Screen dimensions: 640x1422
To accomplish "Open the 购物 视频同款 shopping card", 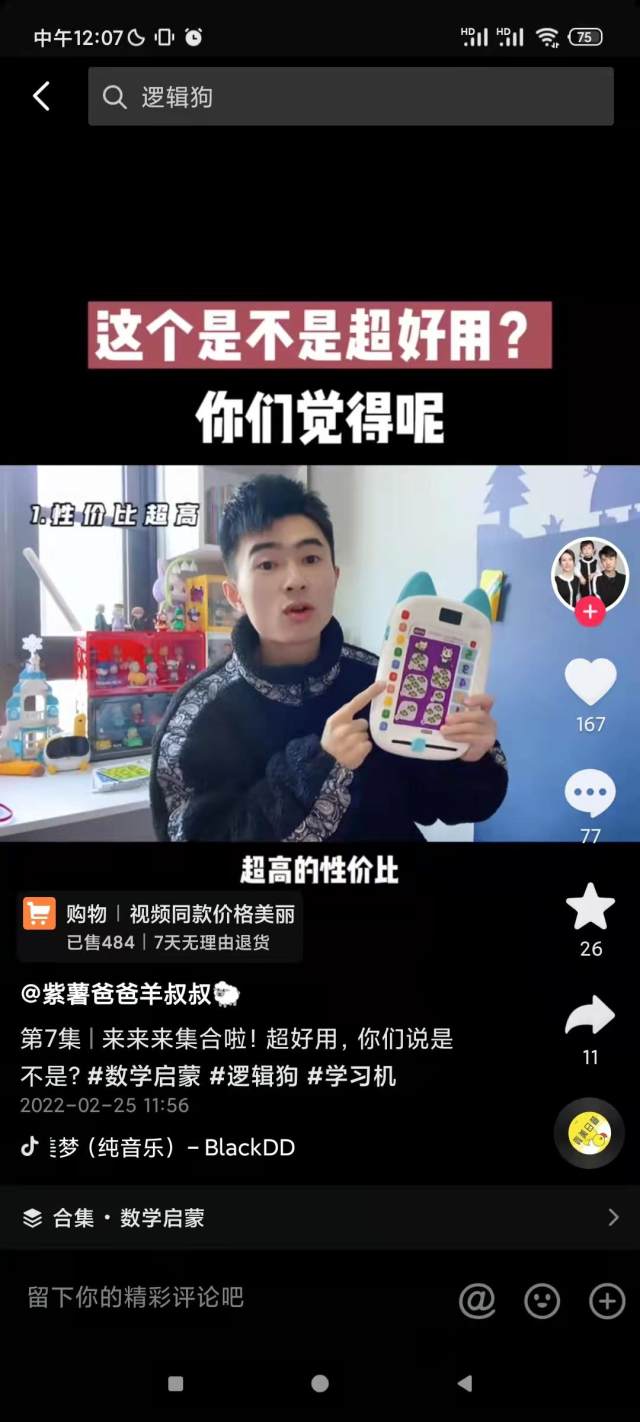I will [160, 927].
